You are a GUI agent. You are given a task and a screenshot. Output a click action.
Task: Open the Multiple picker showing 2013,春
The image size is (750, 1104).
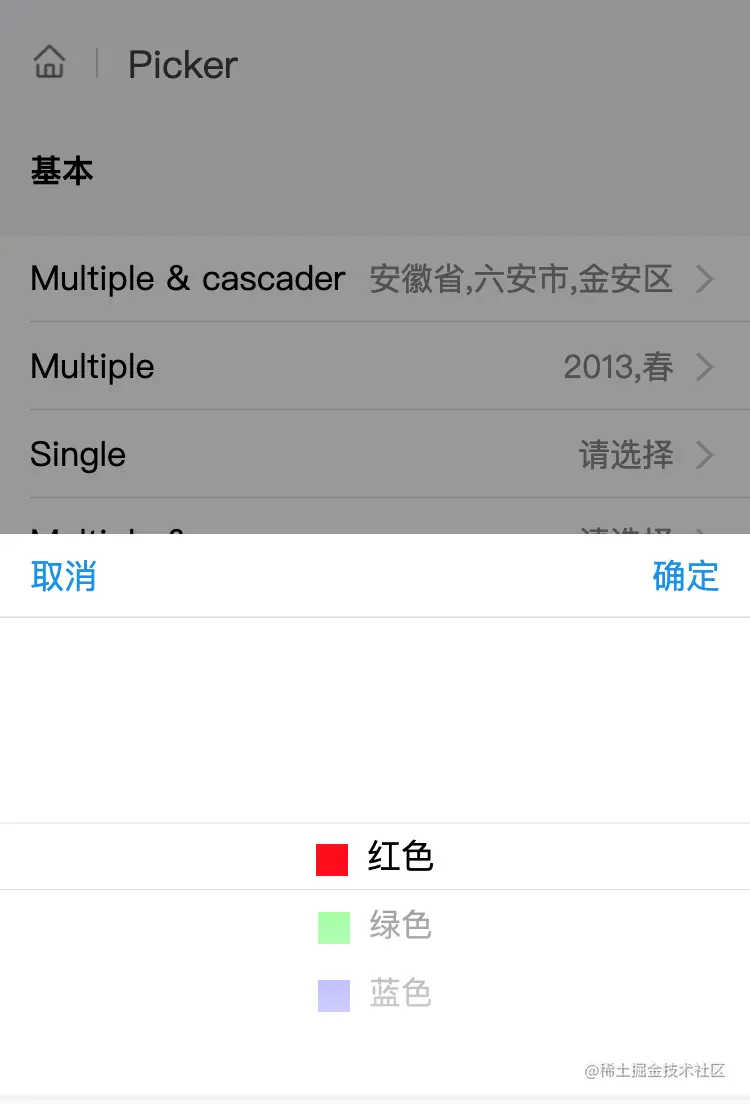pos(375,367)
